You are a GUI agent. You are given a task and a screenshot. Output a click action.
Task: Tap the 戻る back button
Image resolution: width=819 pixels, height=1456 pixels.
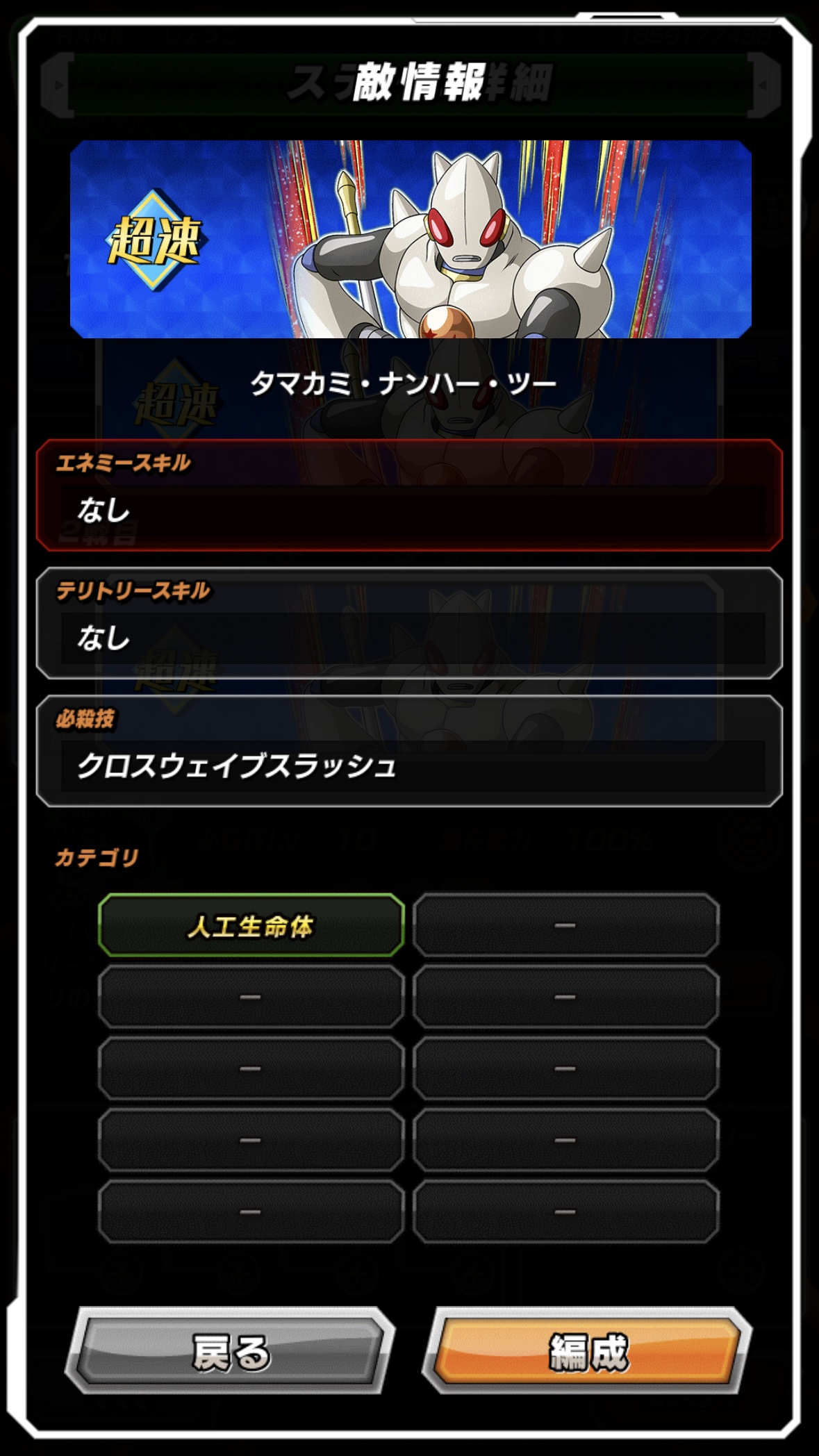pyautogui.click(x=231, y=1351)
